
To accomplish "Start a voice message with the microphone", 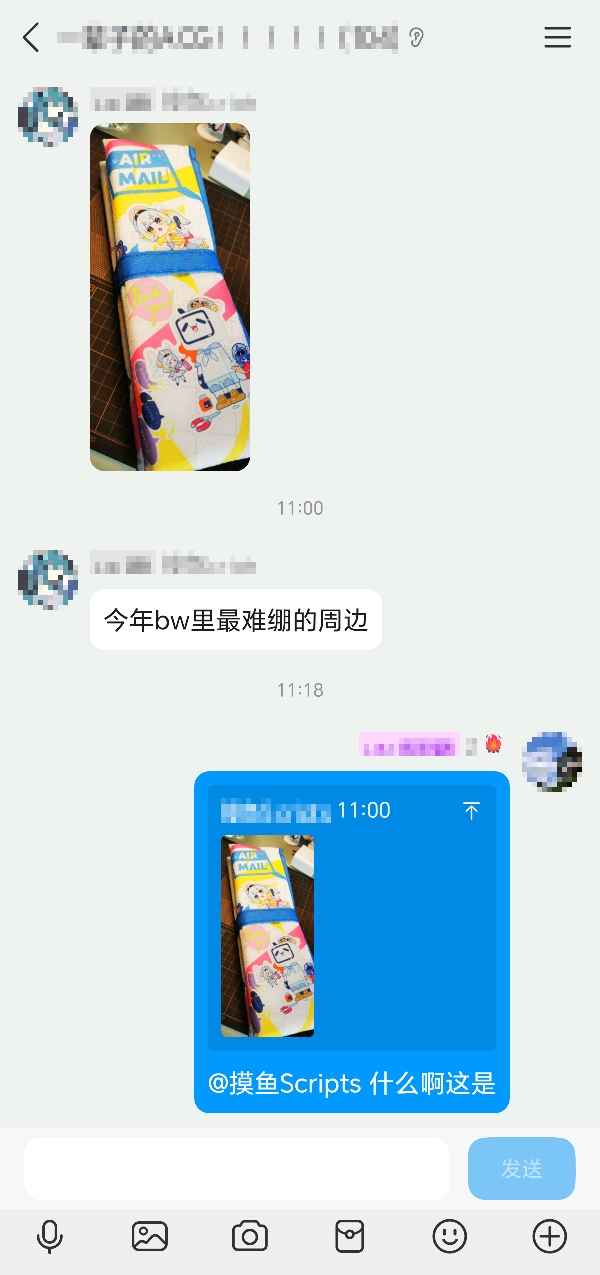I will tap(49, 1237).
